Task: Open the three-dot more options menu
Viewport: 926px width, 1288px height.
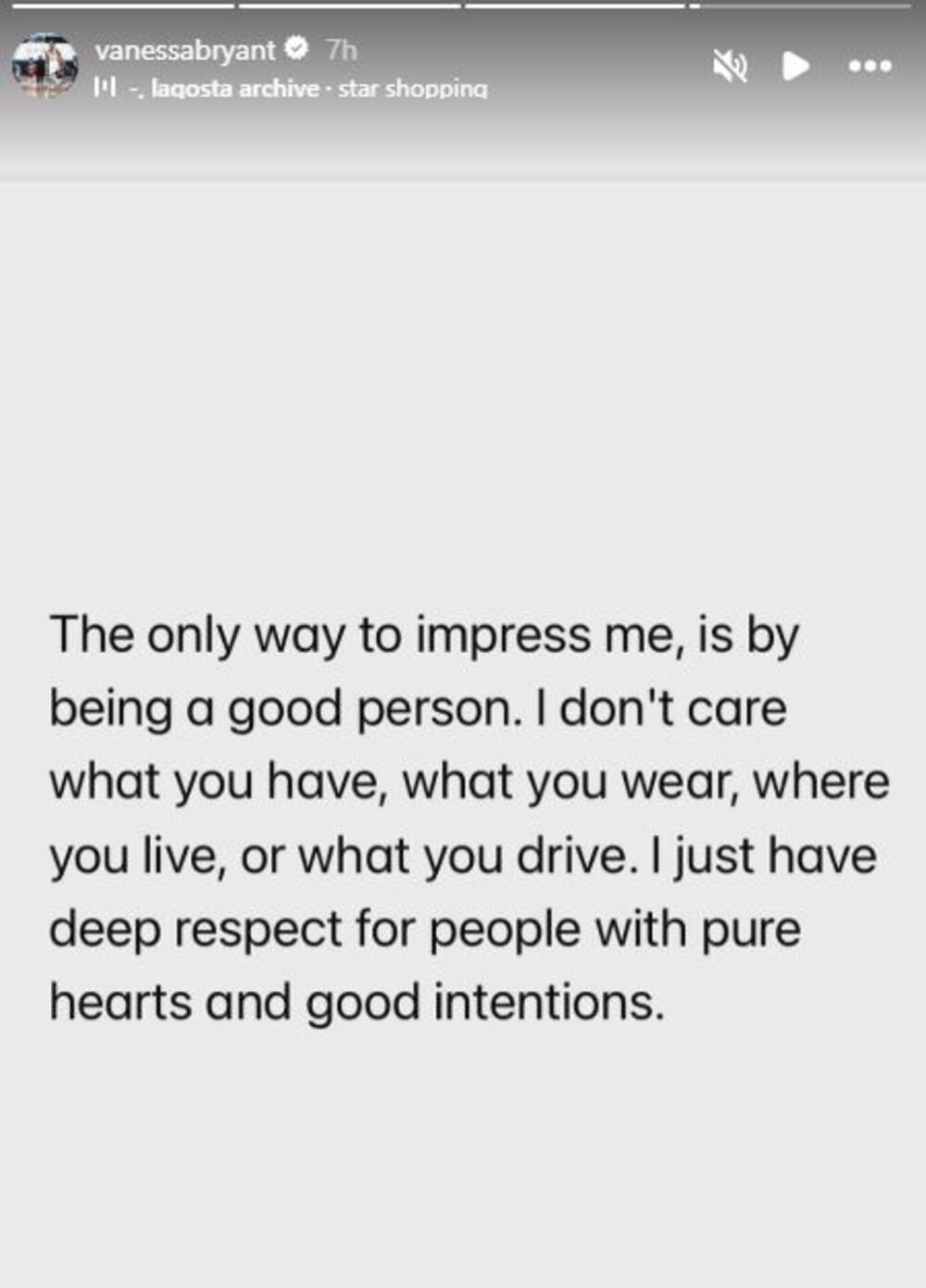Action: pyautogui.click(x=870, y=66)
